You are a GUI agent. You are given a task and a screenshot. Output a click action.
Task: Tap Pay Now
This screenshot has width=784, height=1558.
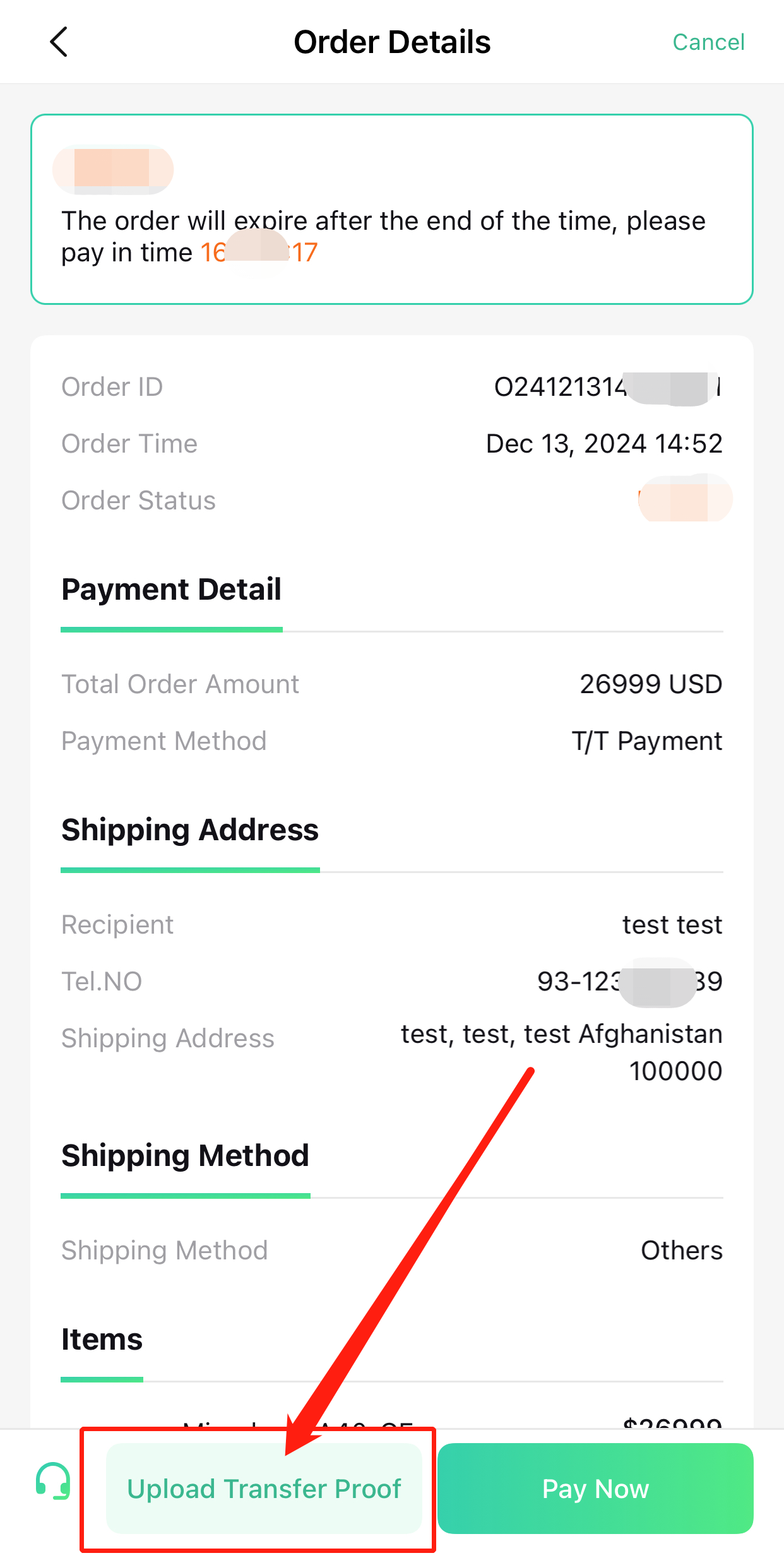tap(595, 1488)
